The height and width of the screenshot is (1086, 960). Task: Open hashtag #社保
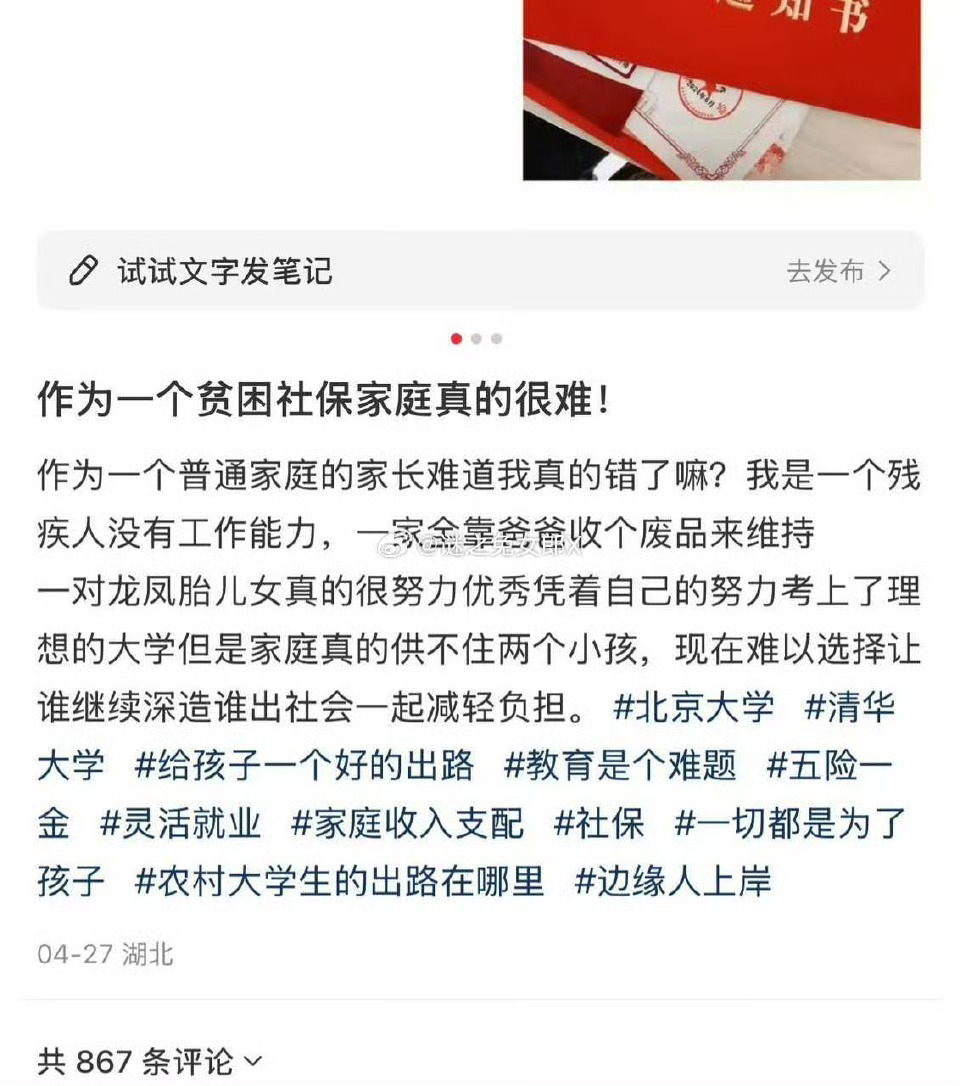point(599,823)
